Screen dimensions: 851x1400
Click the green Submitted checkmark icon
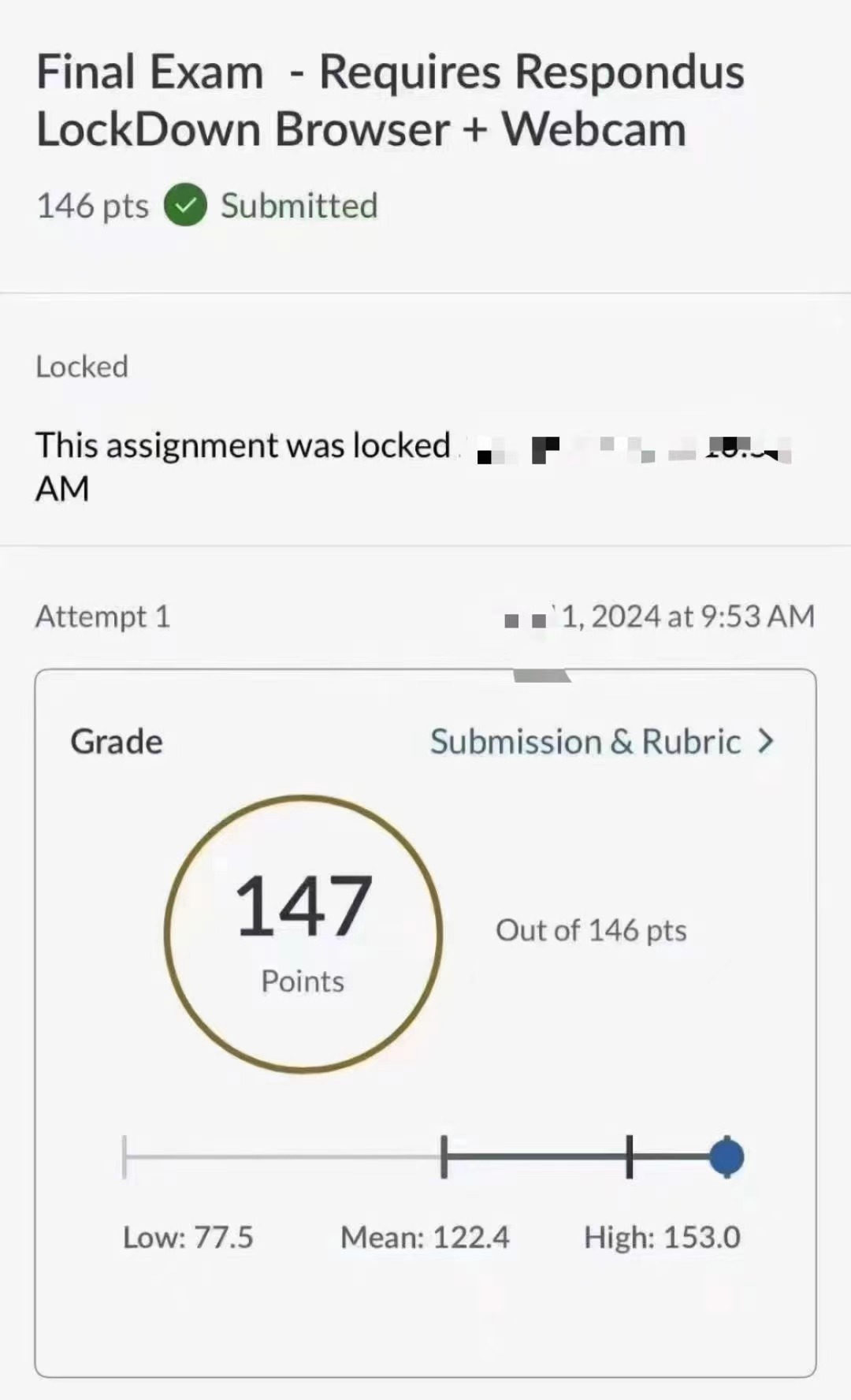click(186, 206)
